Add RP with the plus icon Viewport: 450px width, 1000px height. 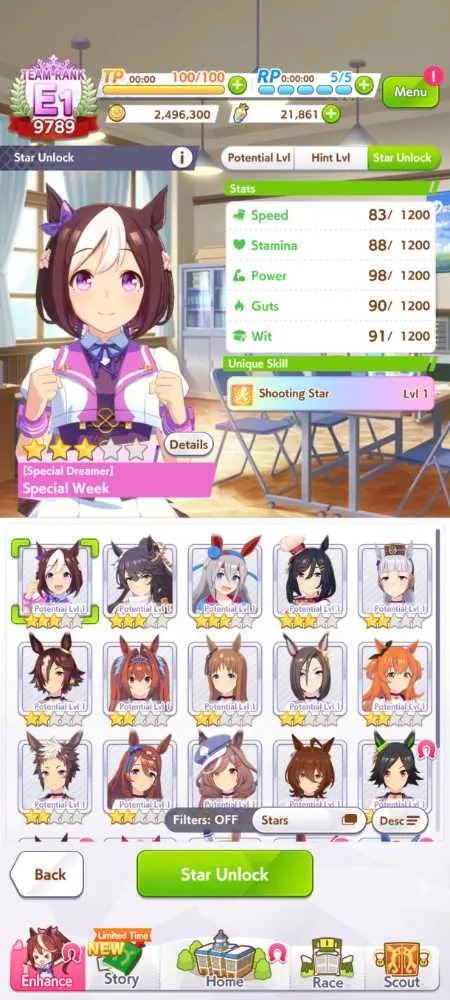point(364,85)
